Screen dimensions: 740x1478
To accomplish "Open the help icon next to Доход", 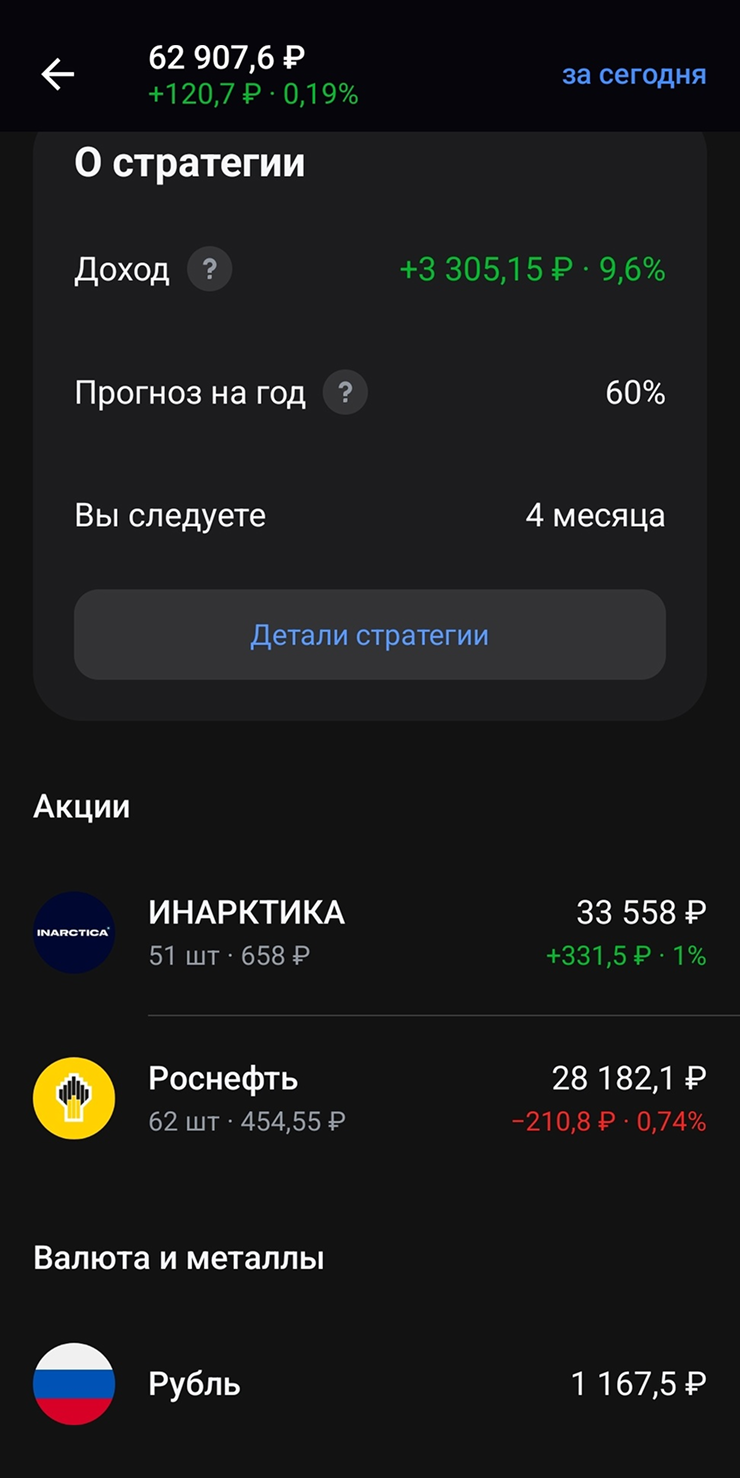I will [x=209, y=270].
